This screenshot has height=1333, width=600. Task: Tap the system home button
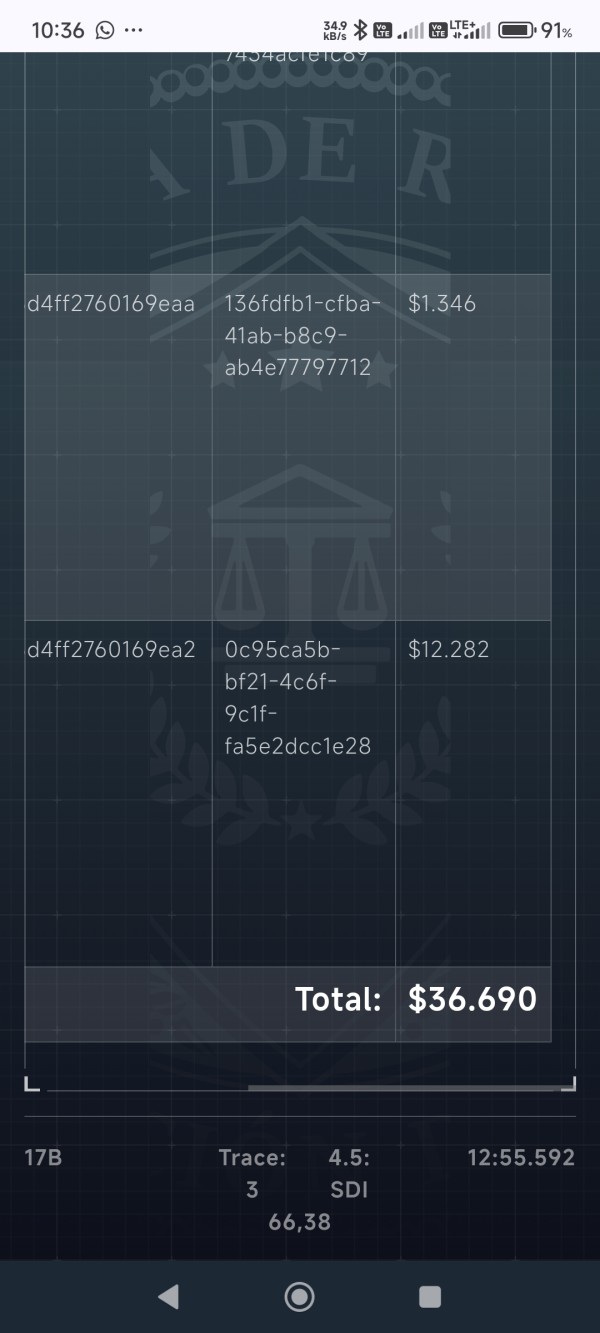pyautogui.click(x=299, y=1297)
